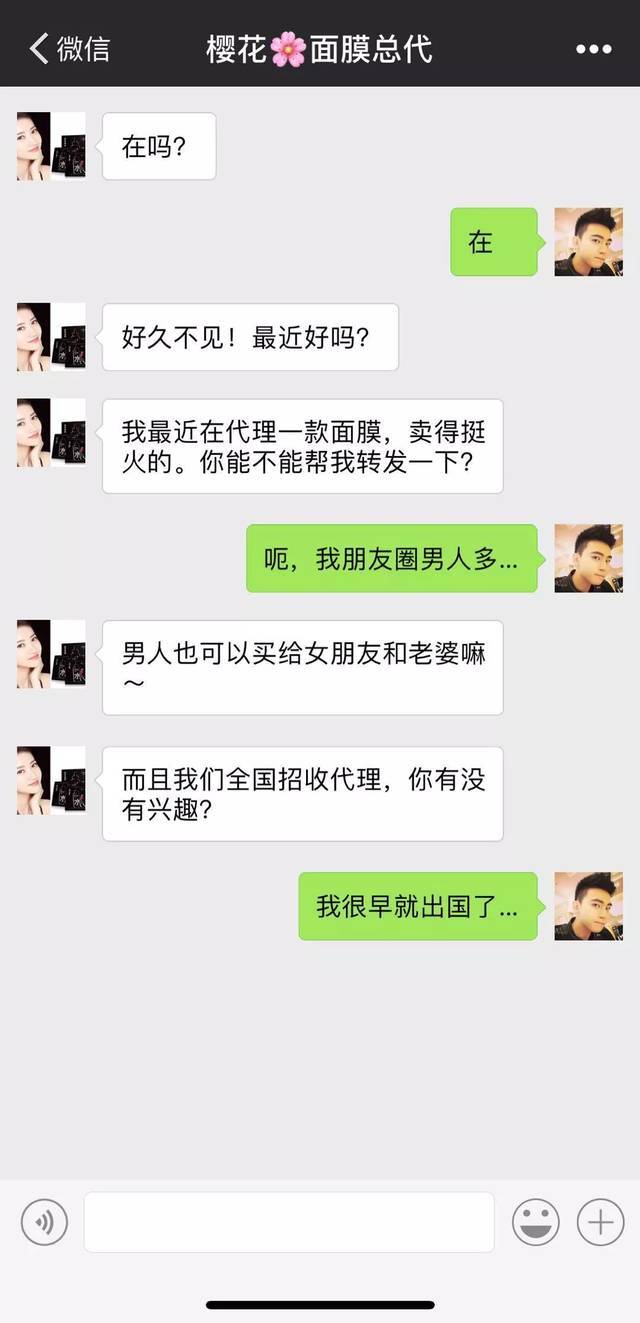Go back to the 微信 chat list
This screenshot has width=640, height=1323.
click(x=68, y=48)
